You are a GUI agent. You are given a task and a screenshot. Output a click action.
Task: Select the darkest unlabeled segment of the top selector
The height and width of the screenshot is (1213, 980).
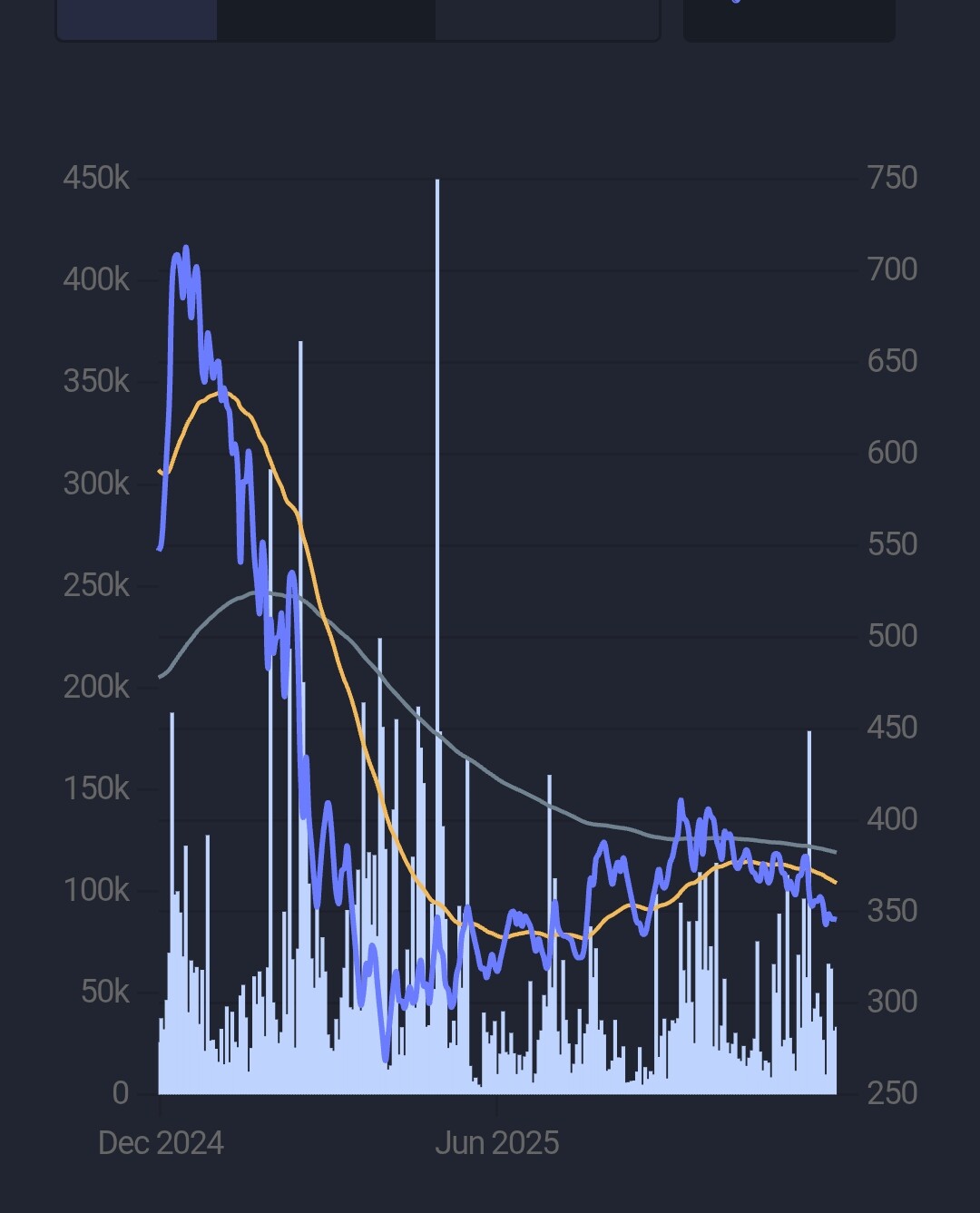[326, 19]
